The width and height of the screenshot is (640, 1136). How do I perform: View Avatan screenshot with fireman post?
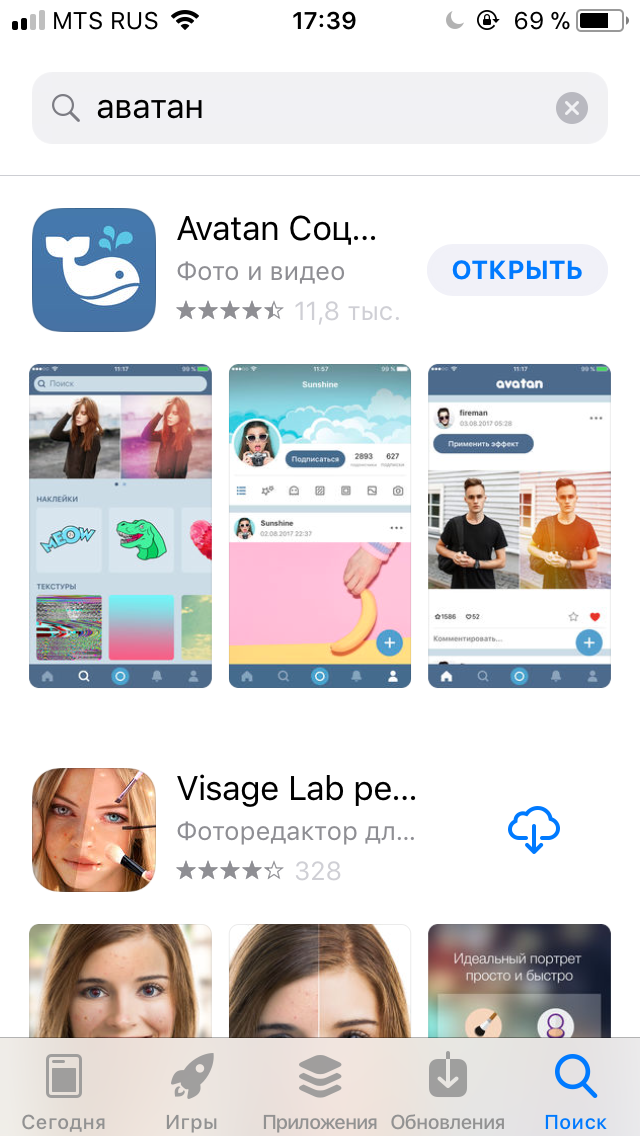click(519, 525)
